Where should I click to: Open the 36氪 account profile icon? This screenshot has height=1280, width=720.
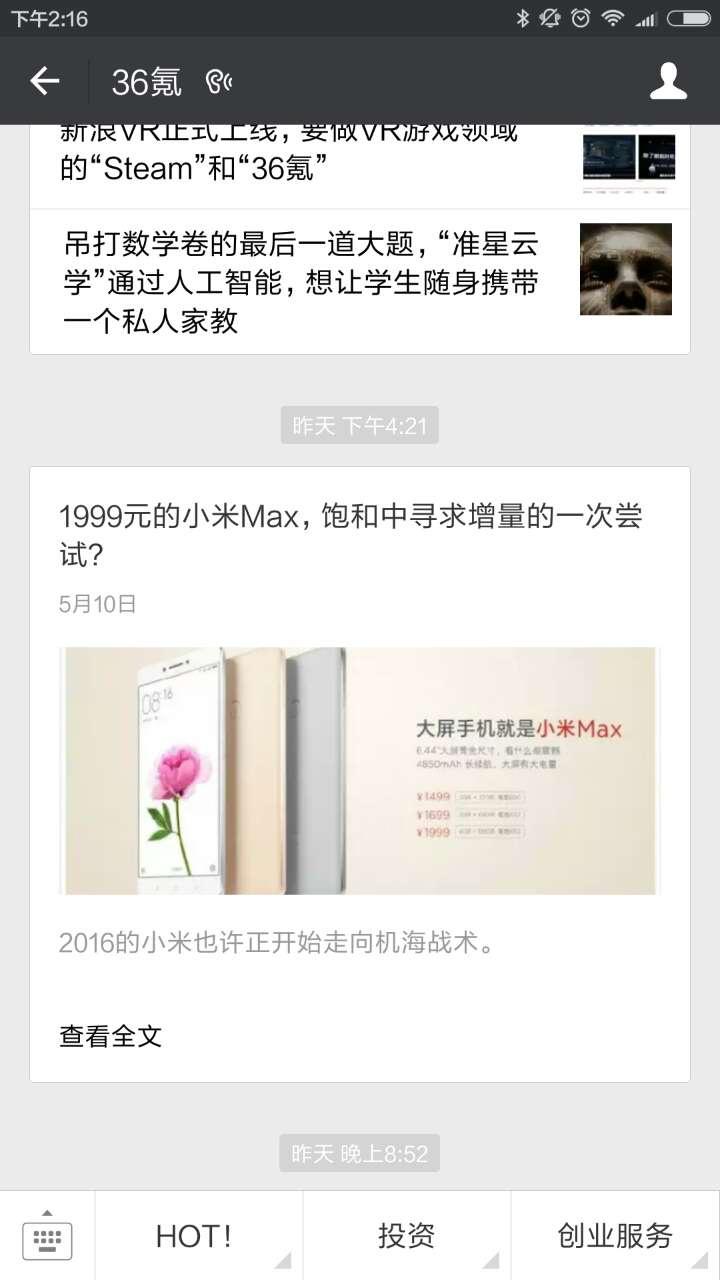pyautogui.click(x=668, y=81)
